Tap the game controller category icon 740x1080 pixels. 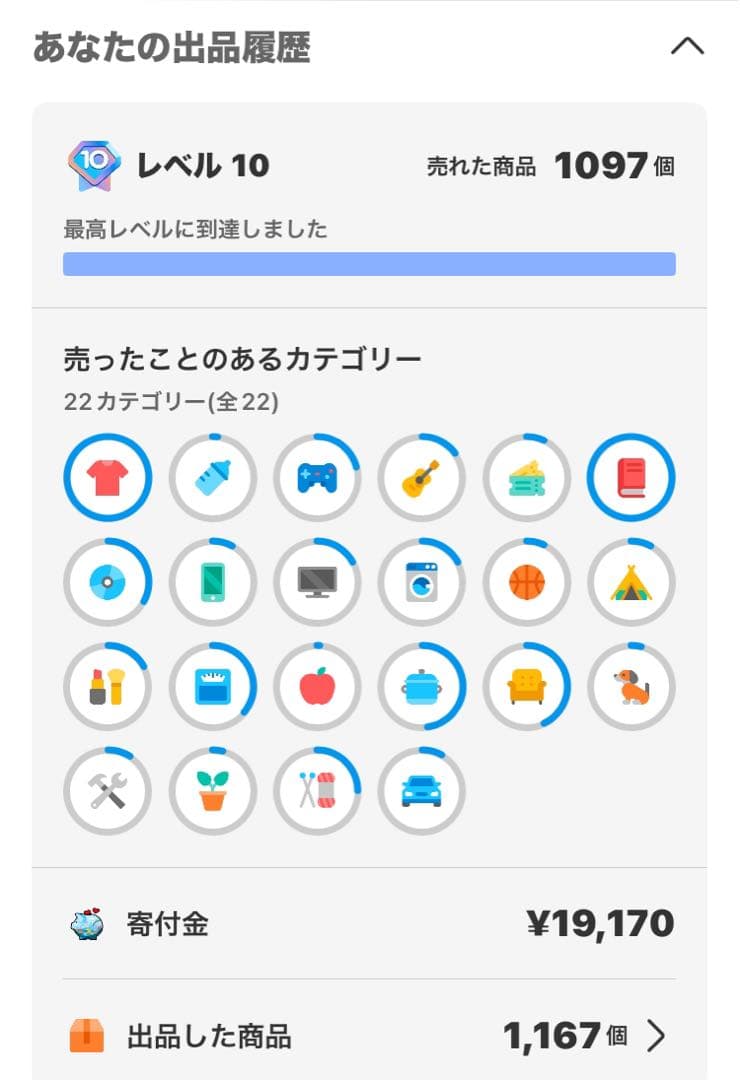tap(317, 478)
